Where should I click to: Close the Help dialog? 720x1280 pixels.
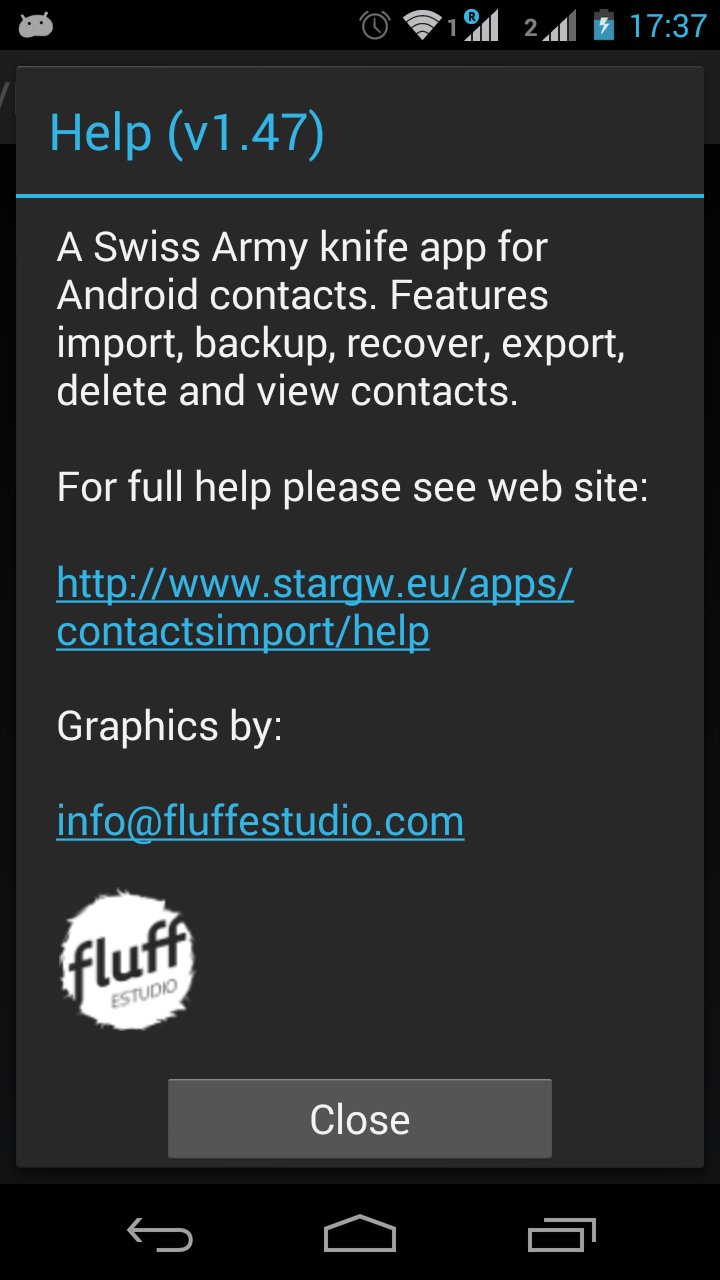point(360,1119)
